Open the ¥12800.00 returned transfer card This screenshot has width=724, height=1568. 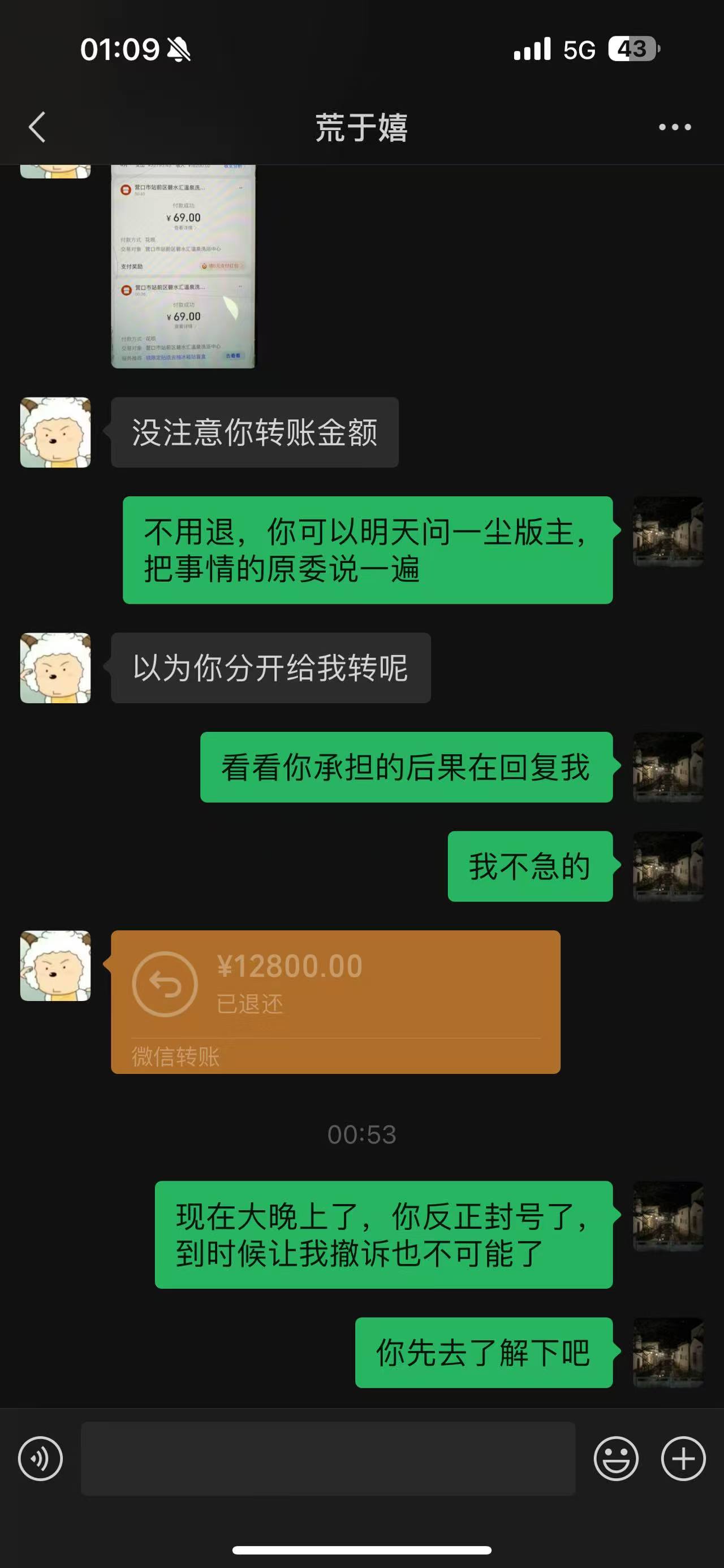[335, 1002]
